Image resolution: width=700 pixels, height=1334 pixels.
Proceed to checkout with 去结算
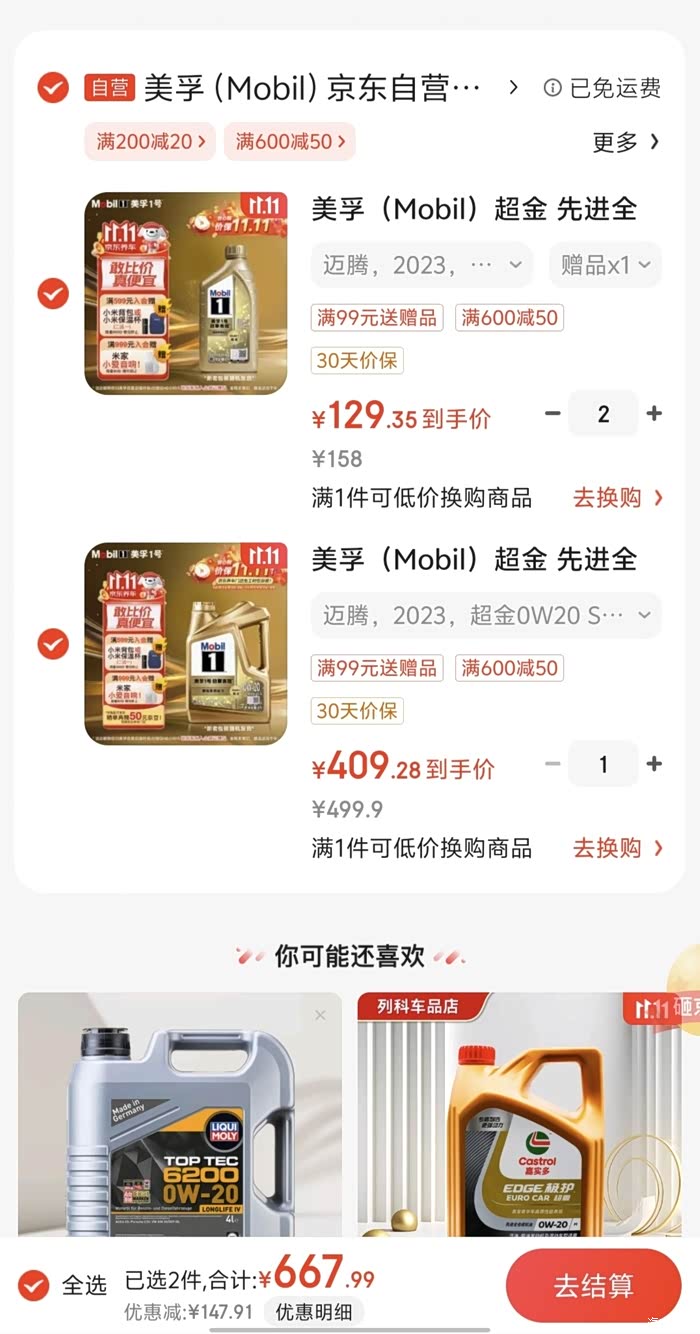click(593, 1286)
